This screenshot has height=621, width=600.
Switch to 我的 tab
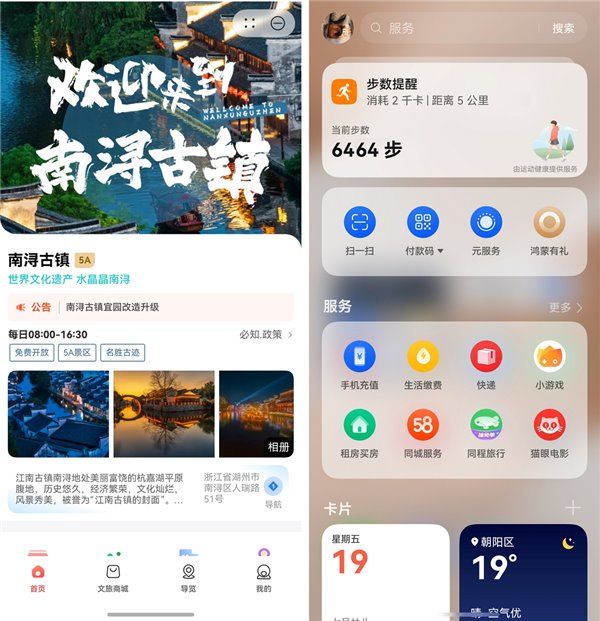coord(263,576)
